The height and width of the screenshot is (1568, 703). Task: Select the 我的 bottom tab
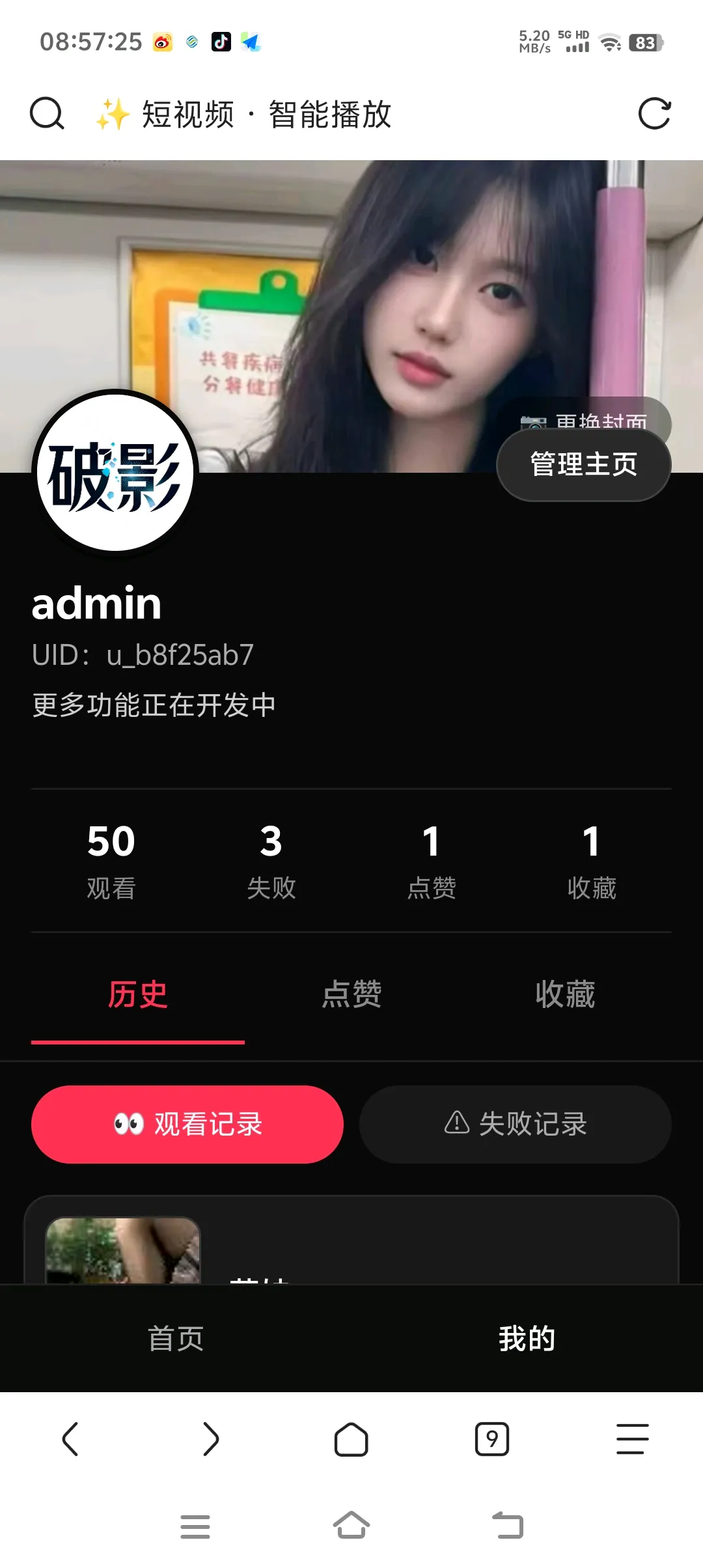pos(527,1339)
